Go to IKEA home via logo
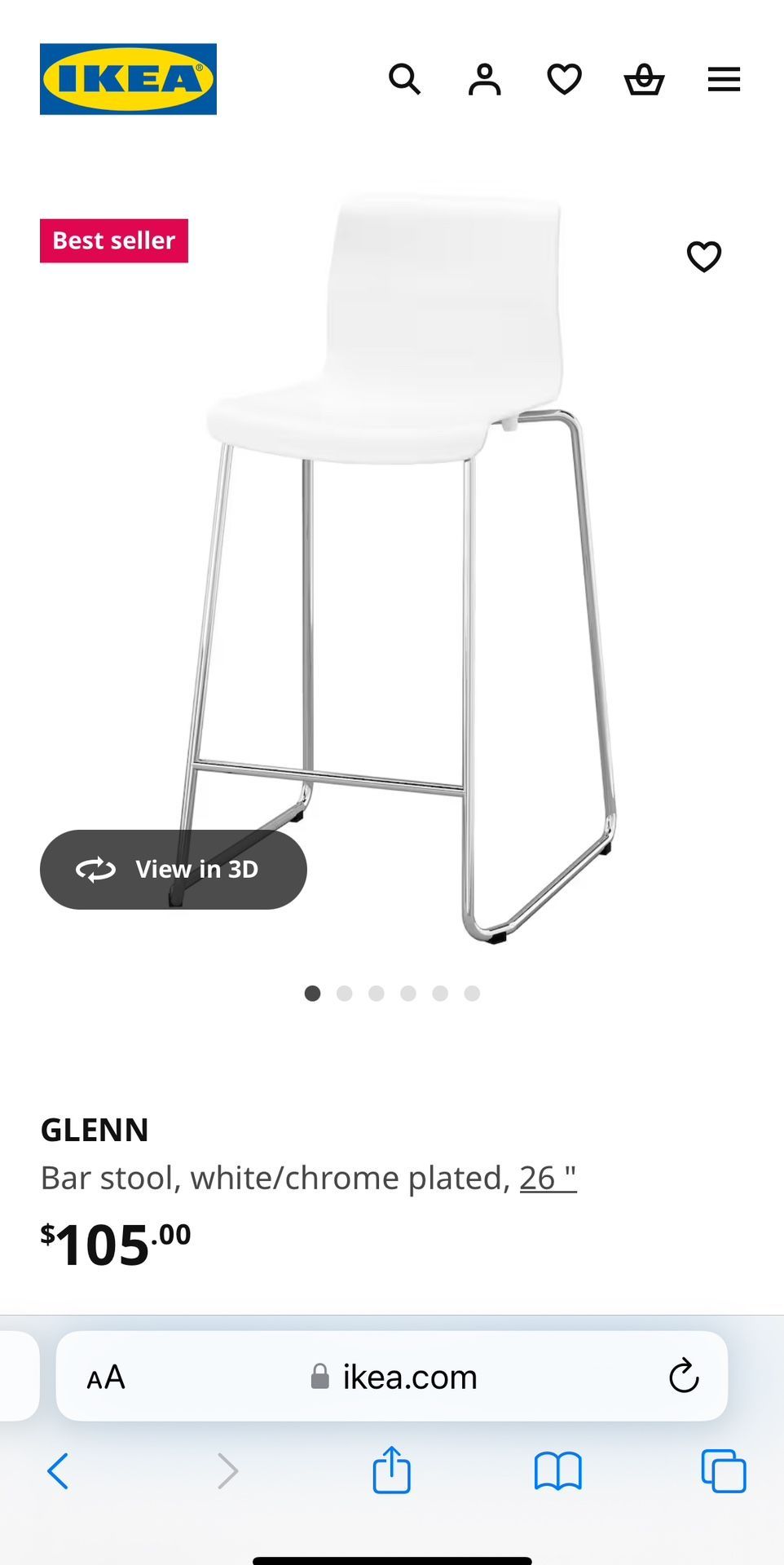 128,79
